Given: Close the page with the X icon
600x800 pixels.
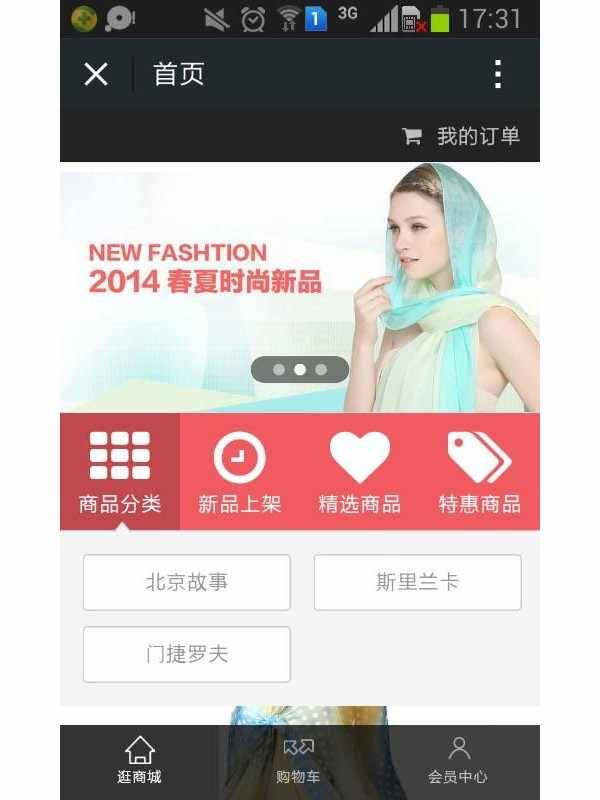Looking at the screenshot, I should coord(96,74).
